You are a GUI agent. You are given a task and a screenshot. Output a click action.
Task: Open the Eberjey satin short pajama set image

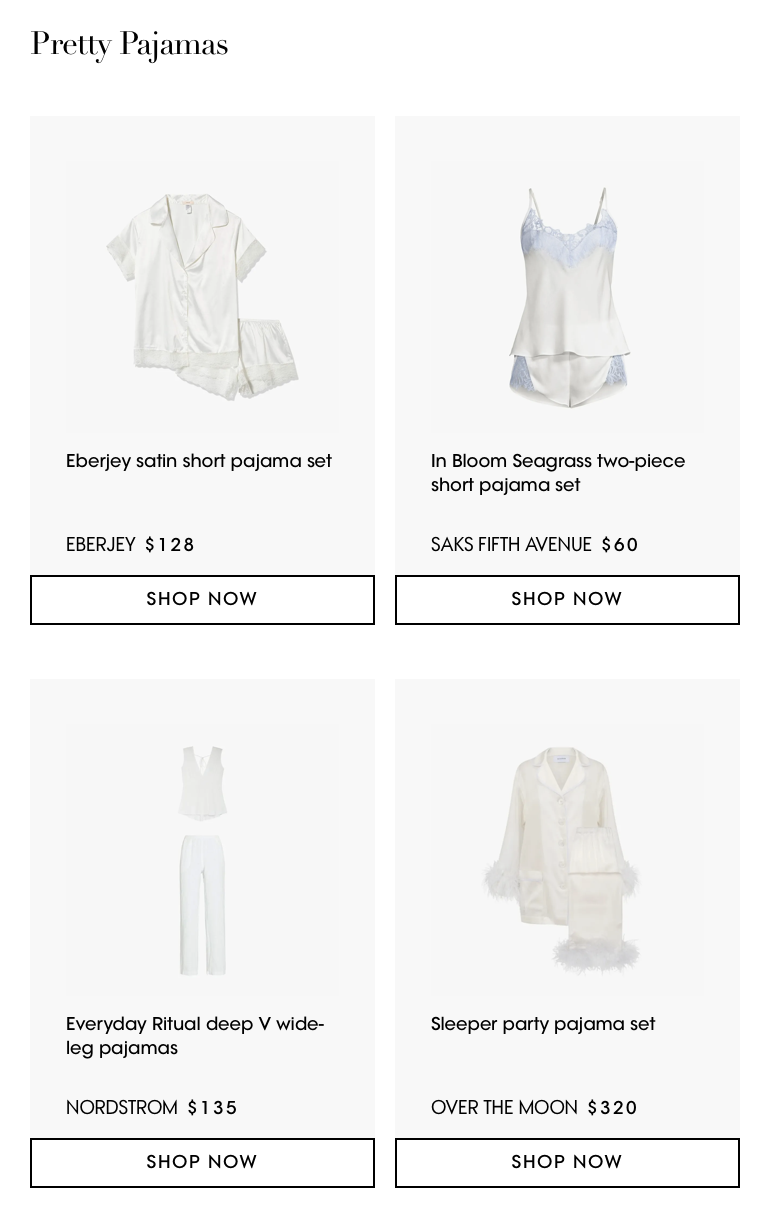coord(202,296)
